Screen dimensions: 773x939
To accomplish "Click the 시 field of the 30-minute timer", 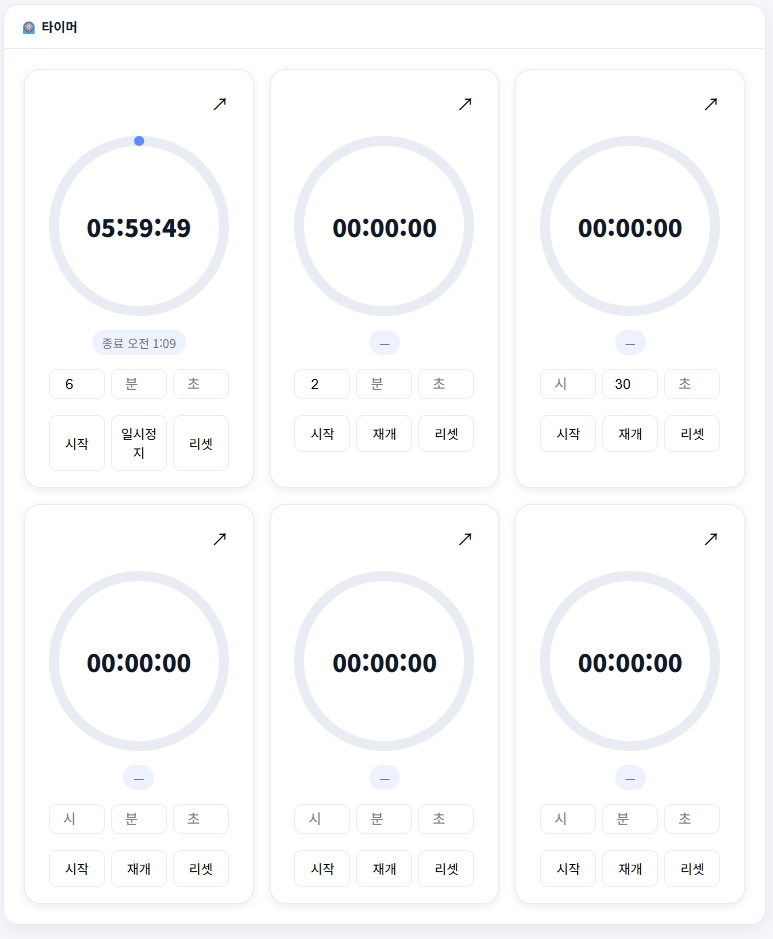I will pos(568,384).
